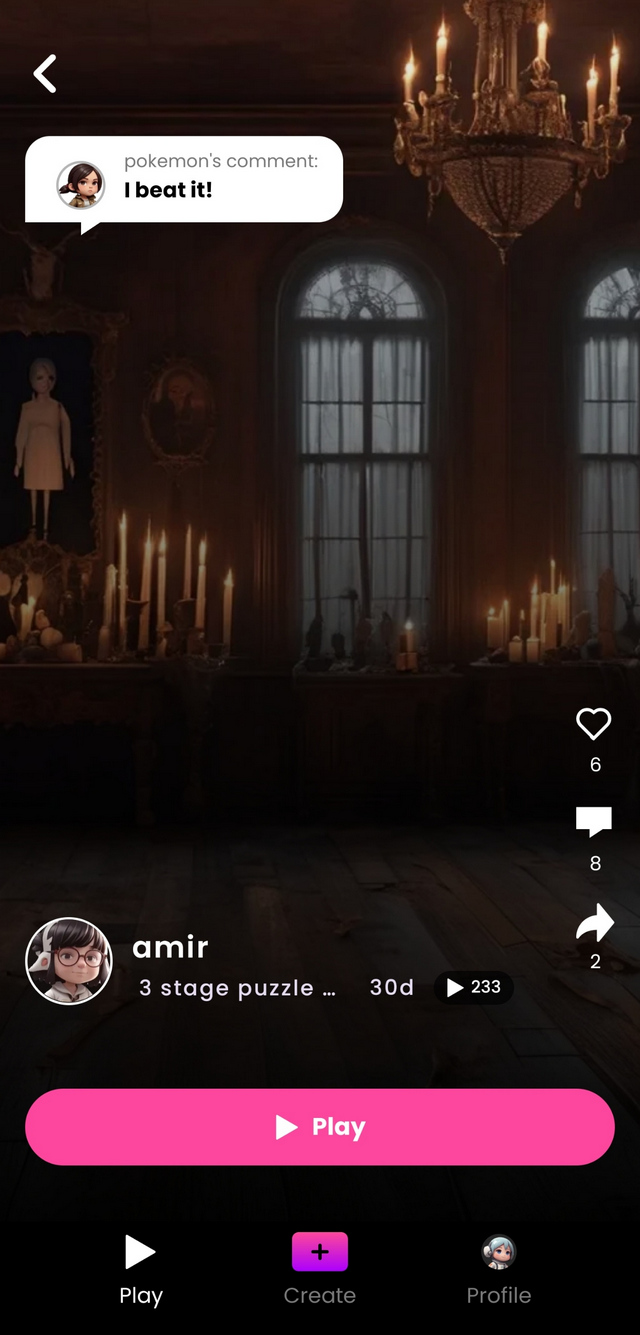Open pokemon's comment bubble
Image resolution: width=640 pixels, height=1335 pixels.
184,180
